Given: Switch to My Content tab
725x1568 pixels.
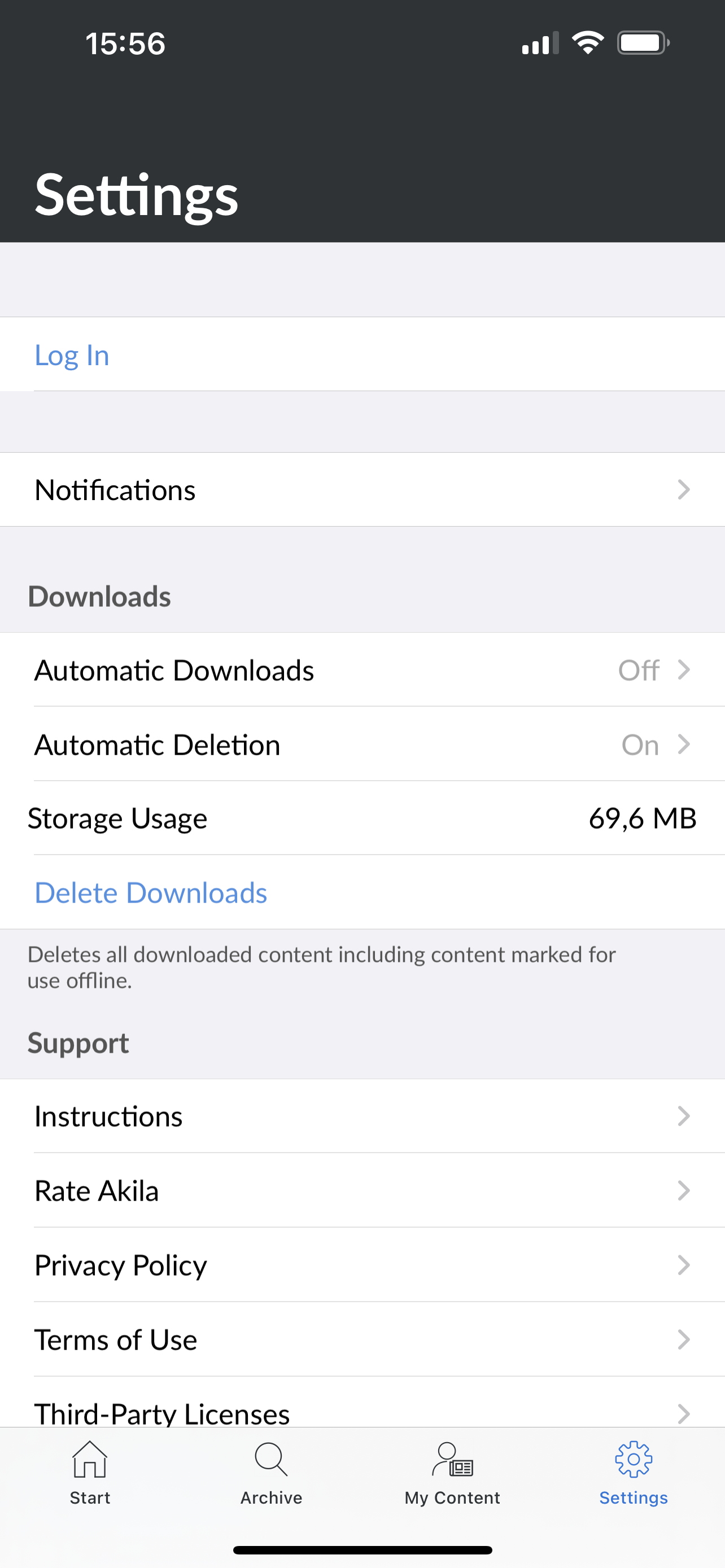Looking at the screenshot, I should click(452, 1473).
